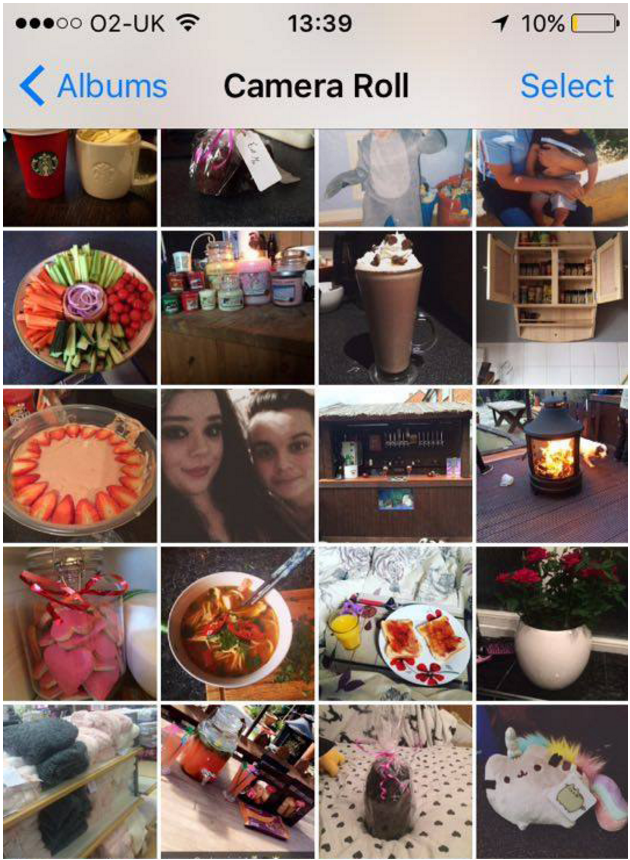Viewport: 630px width, 860px height.
Task: Open the orange drink dispenser photo
Action: coord(237,780)
